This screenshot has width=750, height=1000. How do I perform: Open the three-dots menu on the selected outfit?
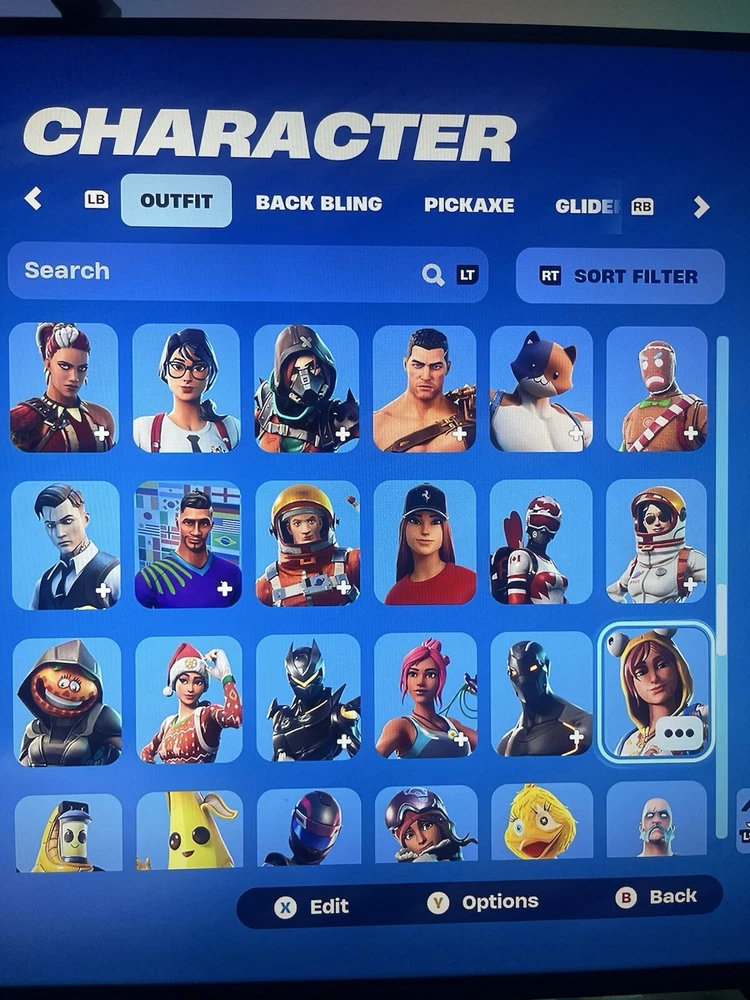(x=681, y=733)
